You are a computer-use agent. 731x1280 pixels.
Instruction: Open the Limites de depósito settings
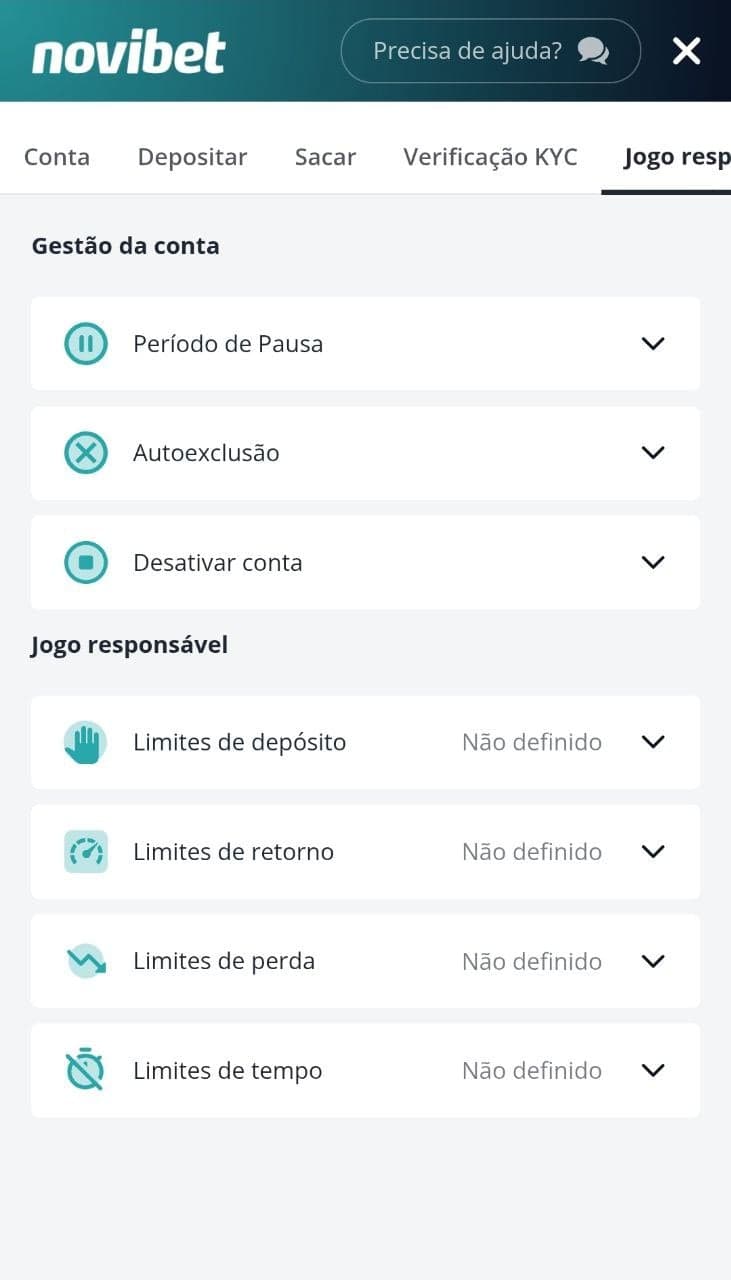(653, 741)
